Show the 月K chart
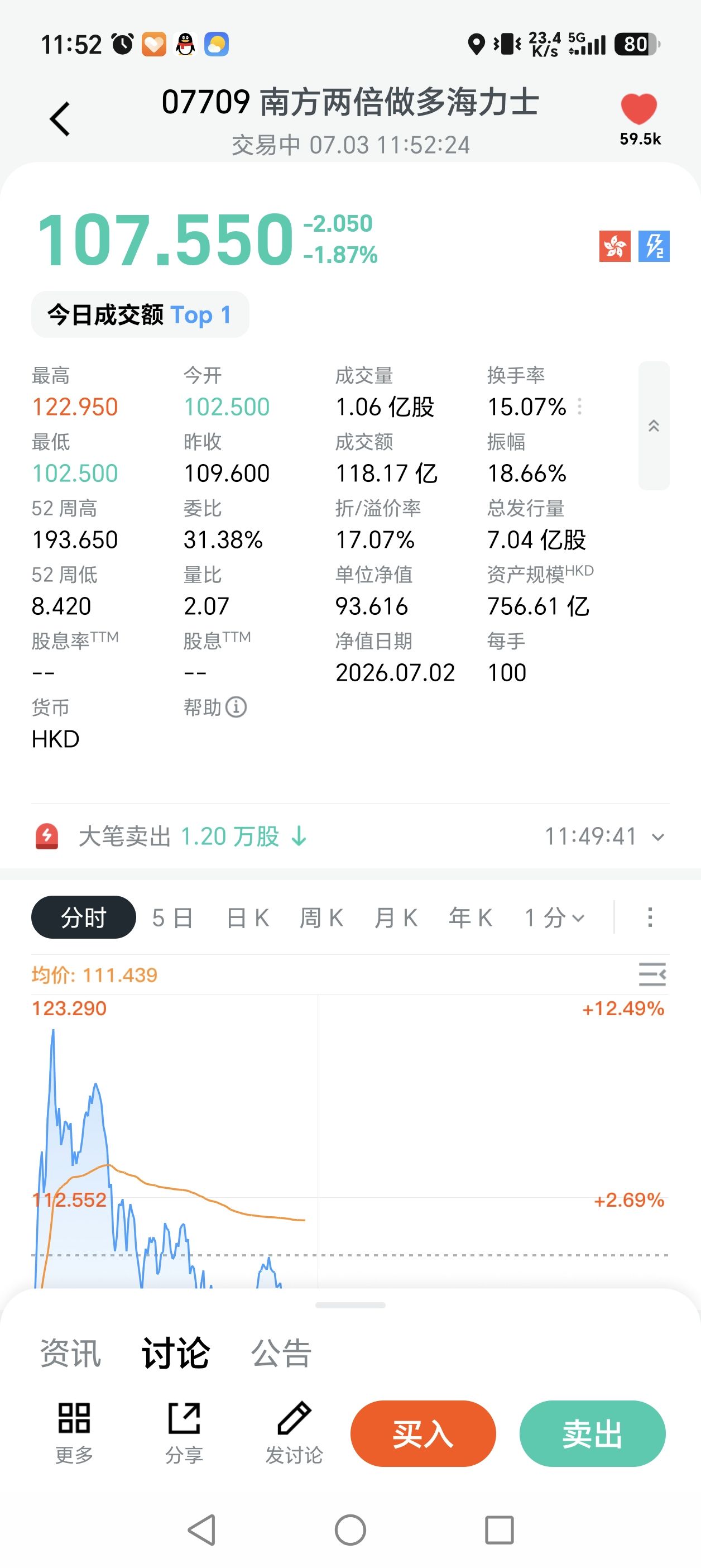The width and height of the screenshot is (701, 1568). click(396, 917)
